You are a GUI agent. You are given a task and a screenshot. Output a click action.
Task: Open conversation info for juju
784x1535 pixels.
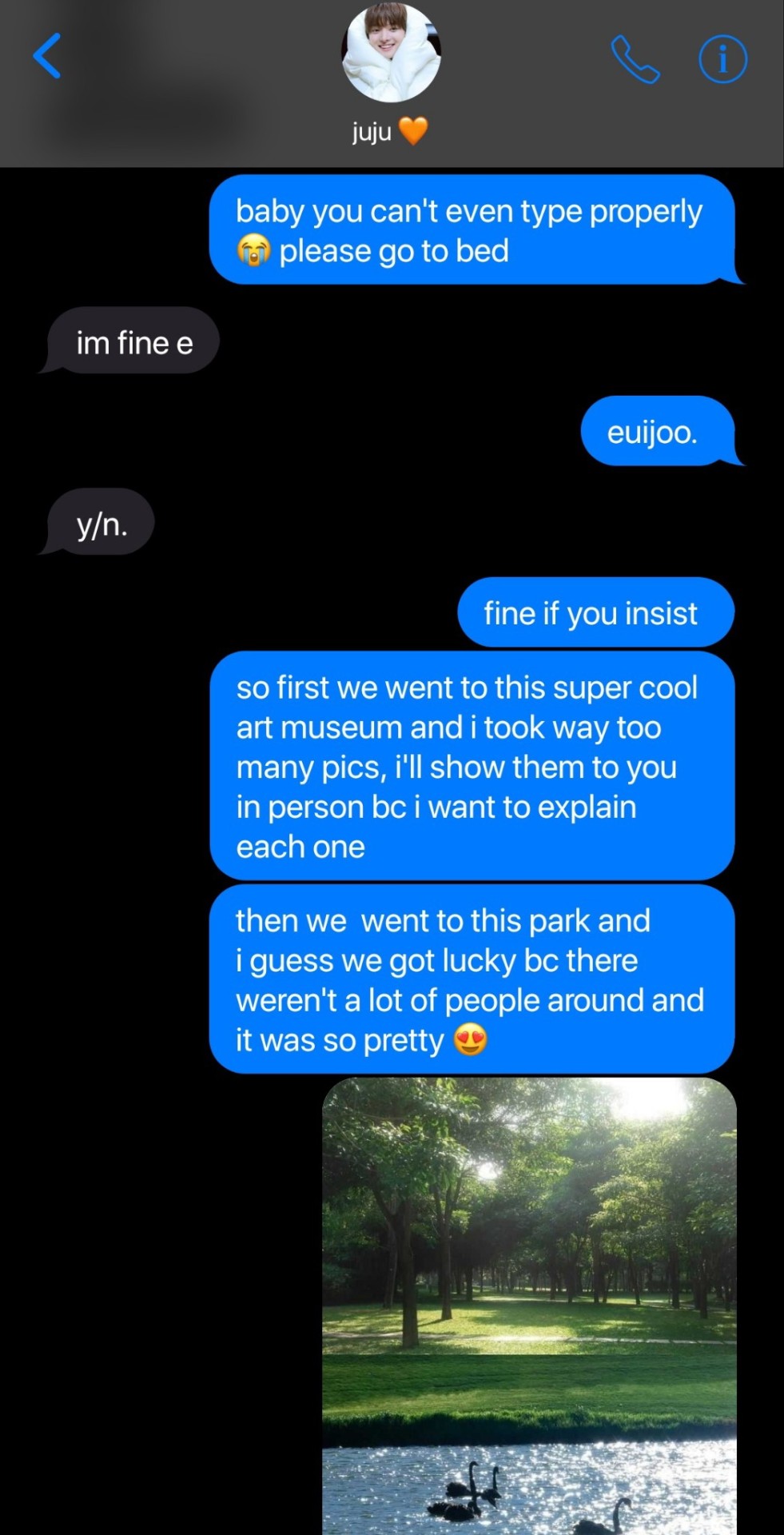point(722,59)
